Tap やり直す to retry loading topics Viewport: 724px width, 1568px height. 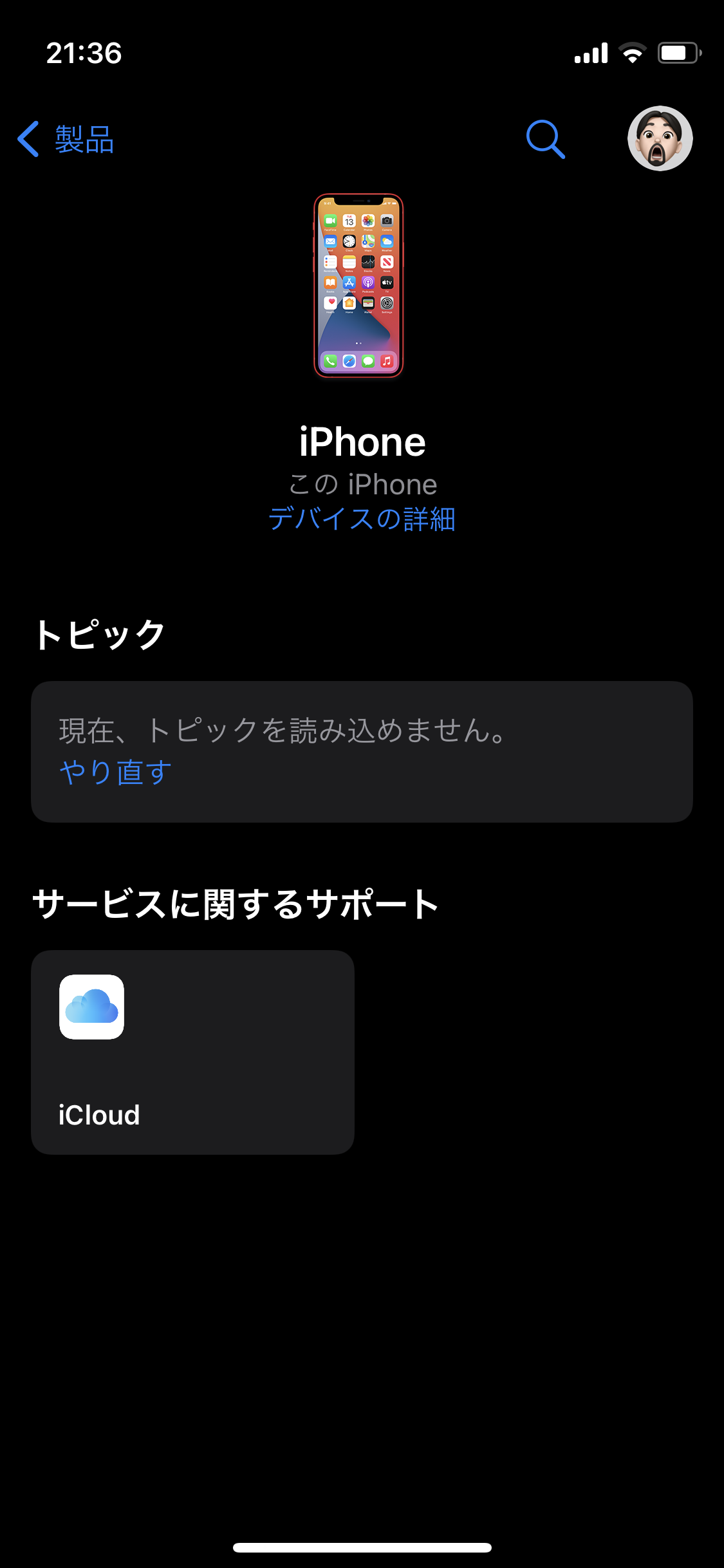click(115, 772)
